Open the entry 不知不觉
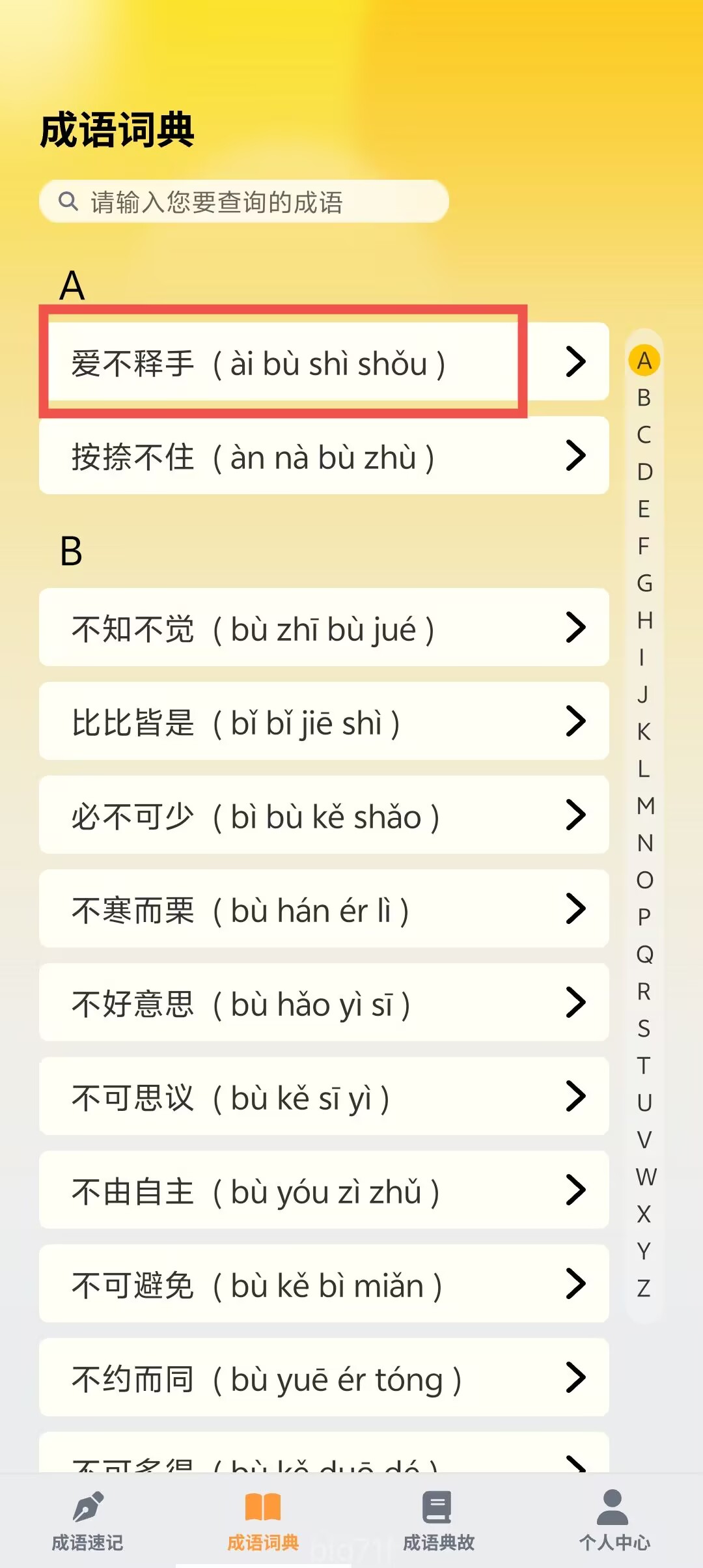Screen dimensions: 703x1568 [x=324, y=628]
